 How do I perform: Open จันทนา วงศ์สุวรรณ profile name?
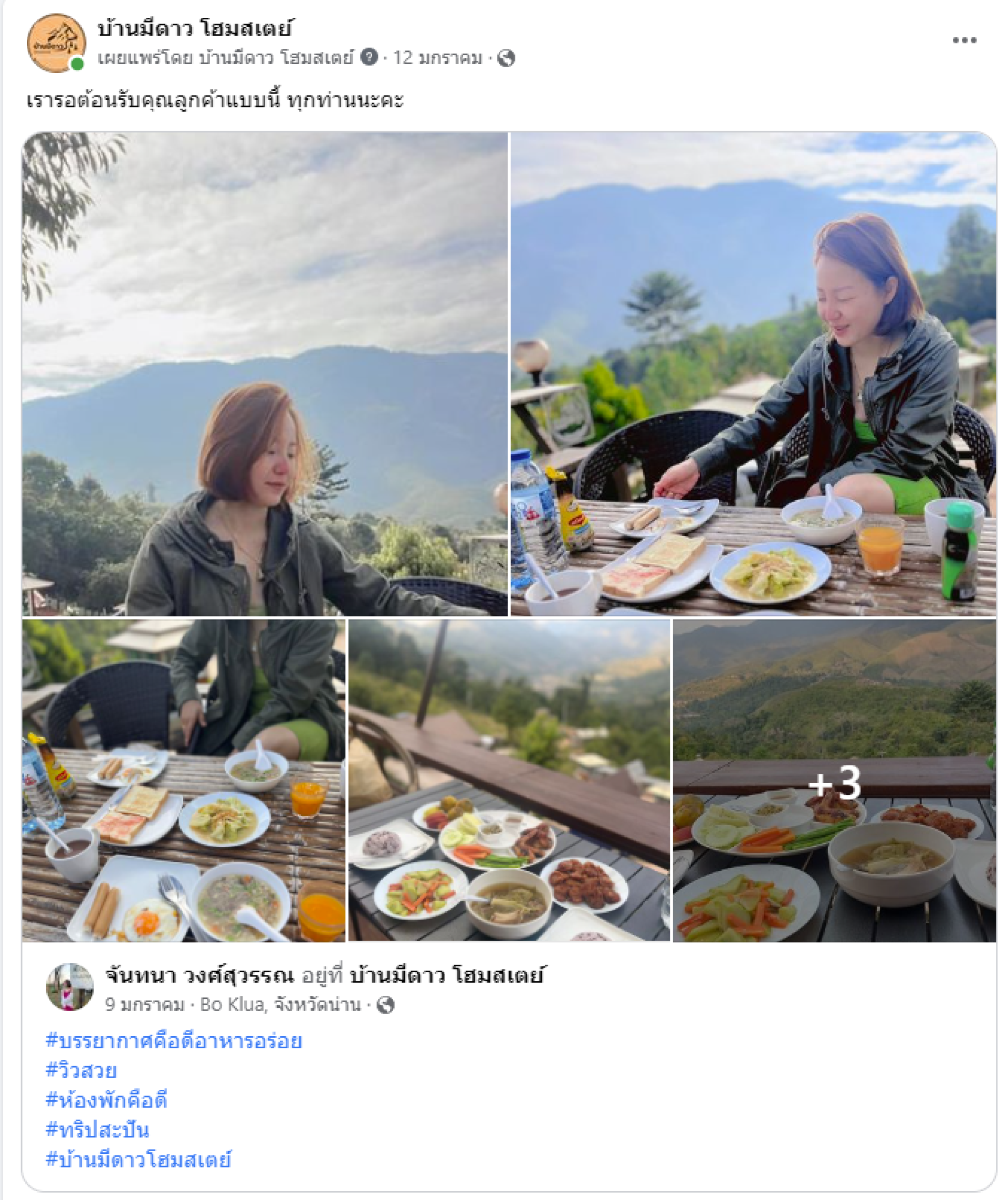(199, 975)
